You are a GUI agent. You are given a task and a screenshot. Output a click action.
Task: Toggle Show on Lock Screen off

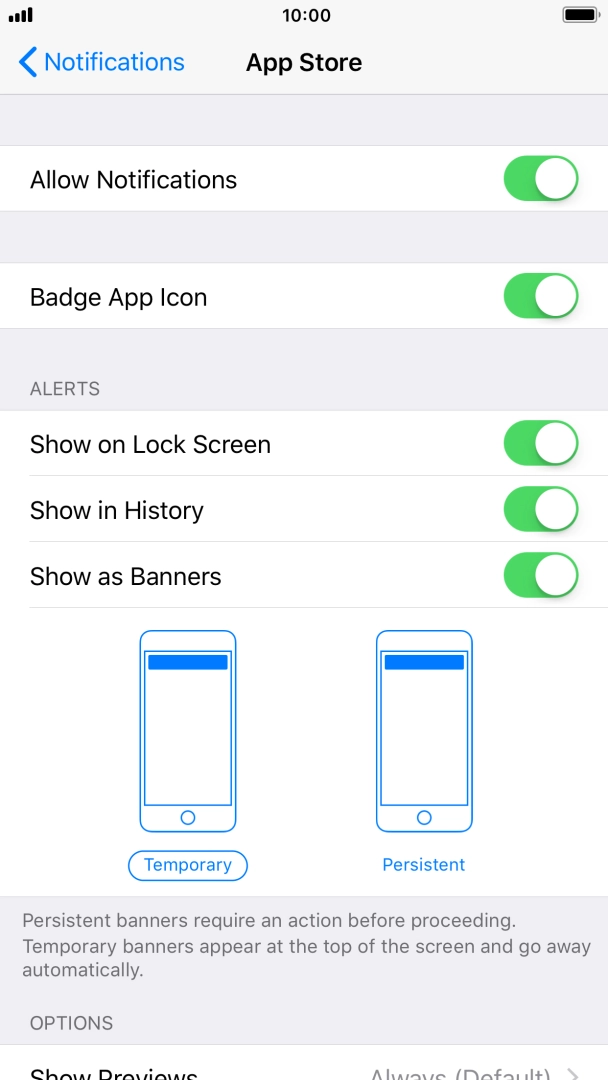[541, 444]
